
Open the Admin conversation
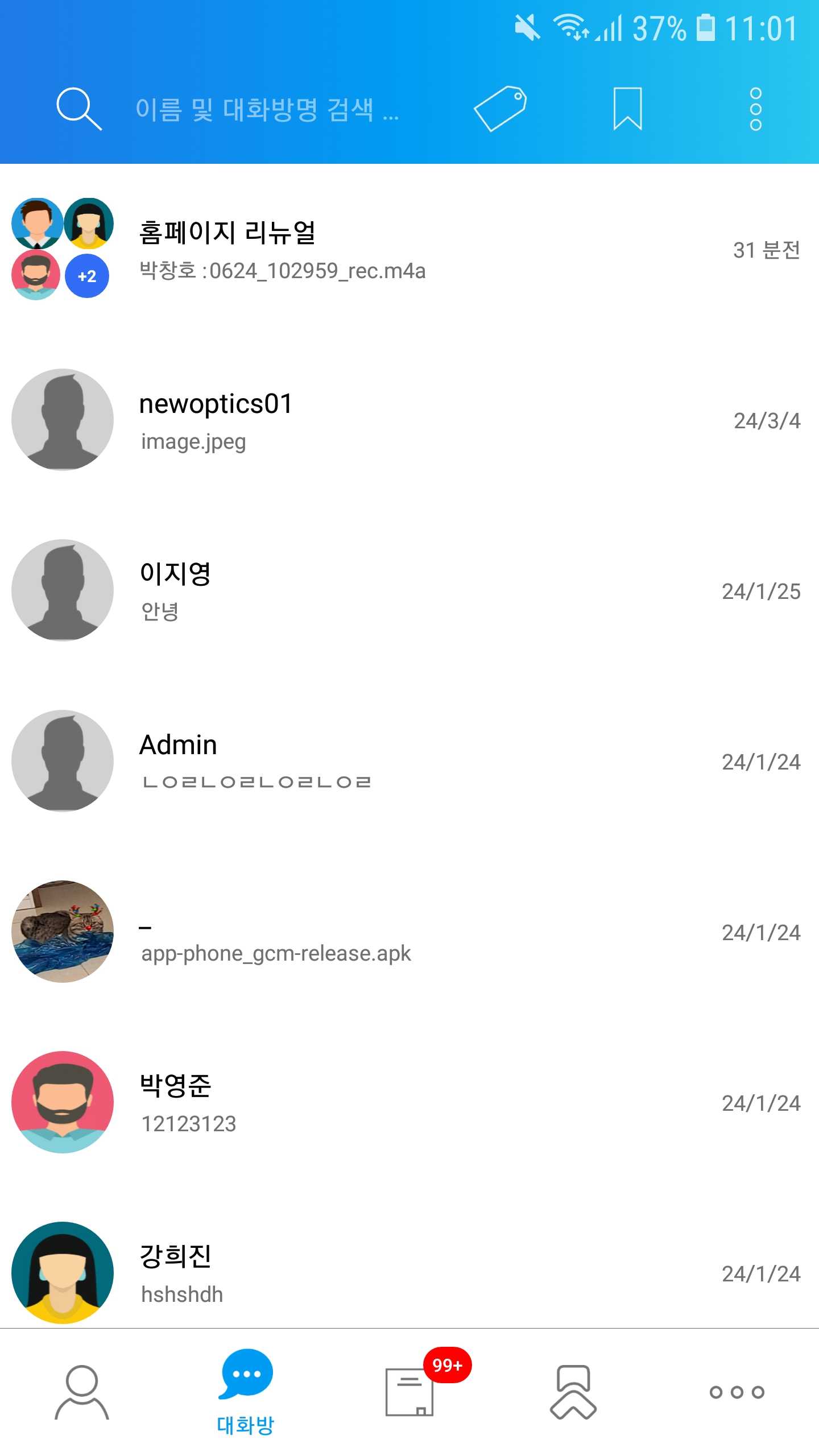[409, 761]
